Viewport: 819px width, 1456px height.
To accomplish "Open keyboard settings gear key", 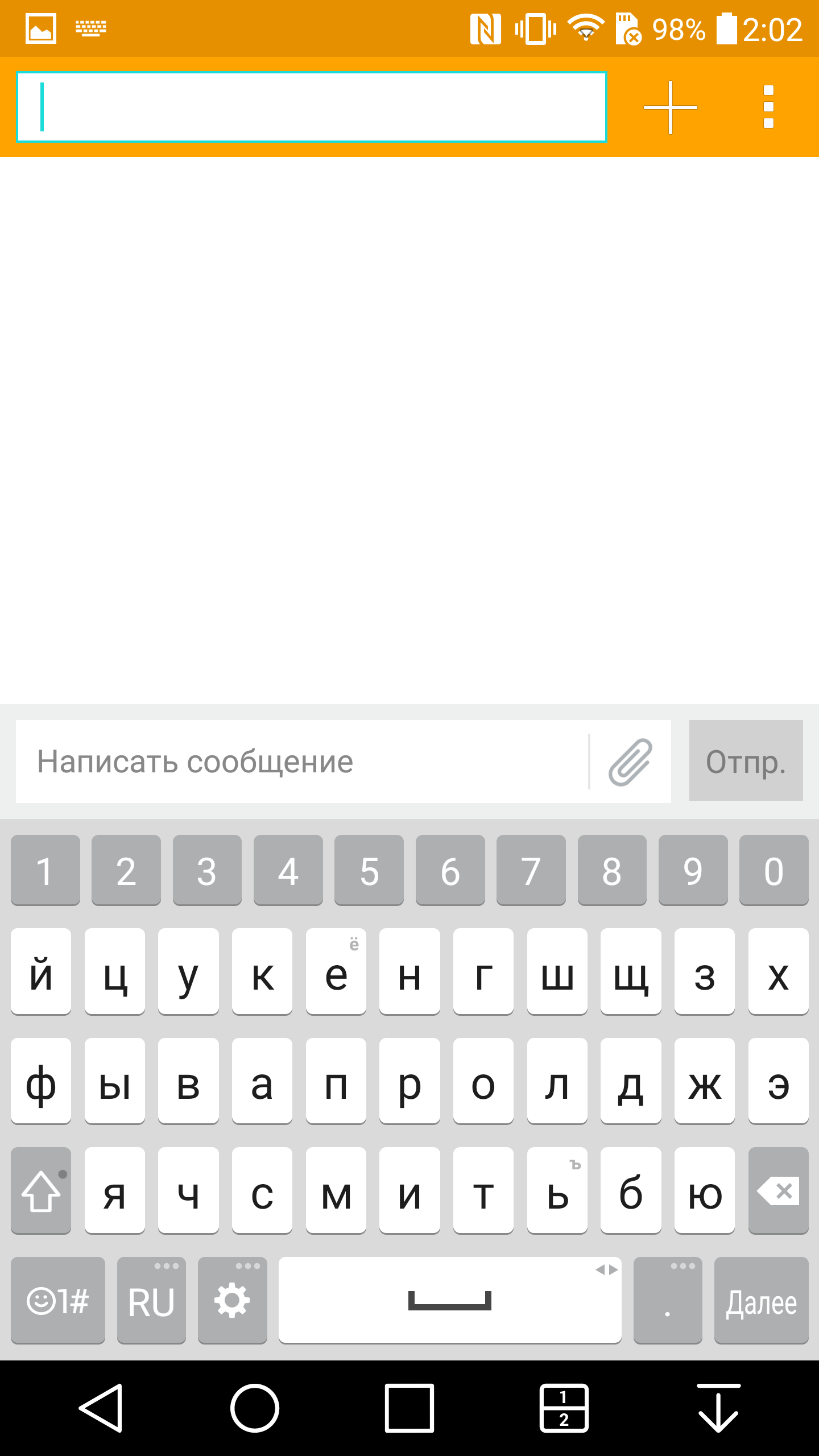I will coord(232,1301).
